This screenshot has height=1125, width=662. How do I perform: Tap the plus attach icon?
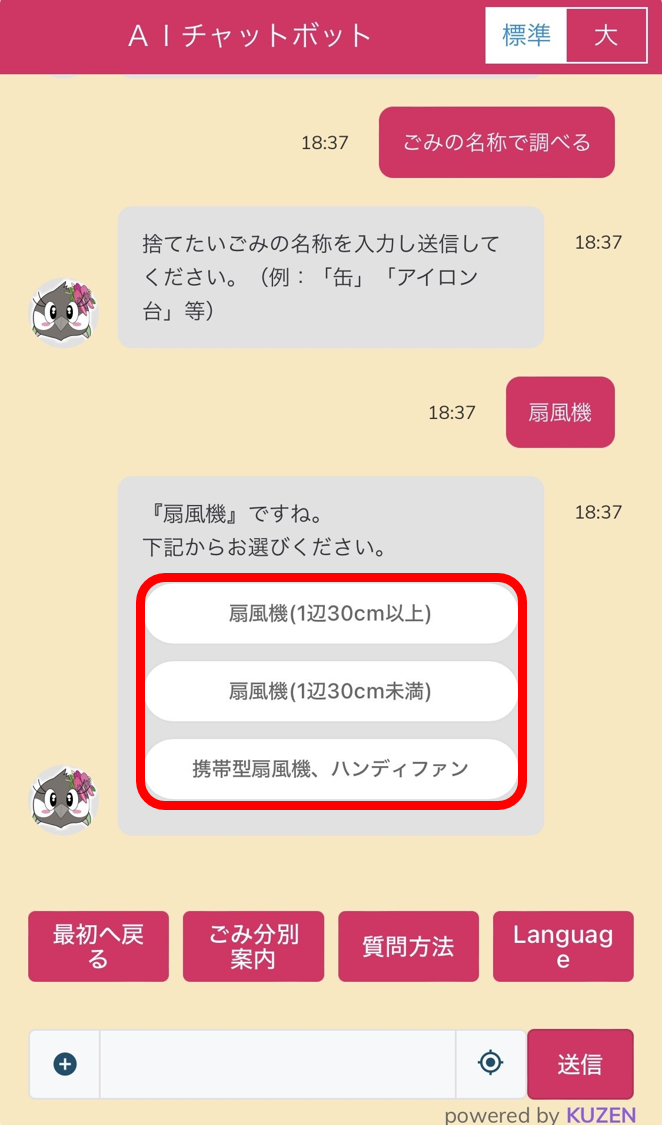(65, 1064)
